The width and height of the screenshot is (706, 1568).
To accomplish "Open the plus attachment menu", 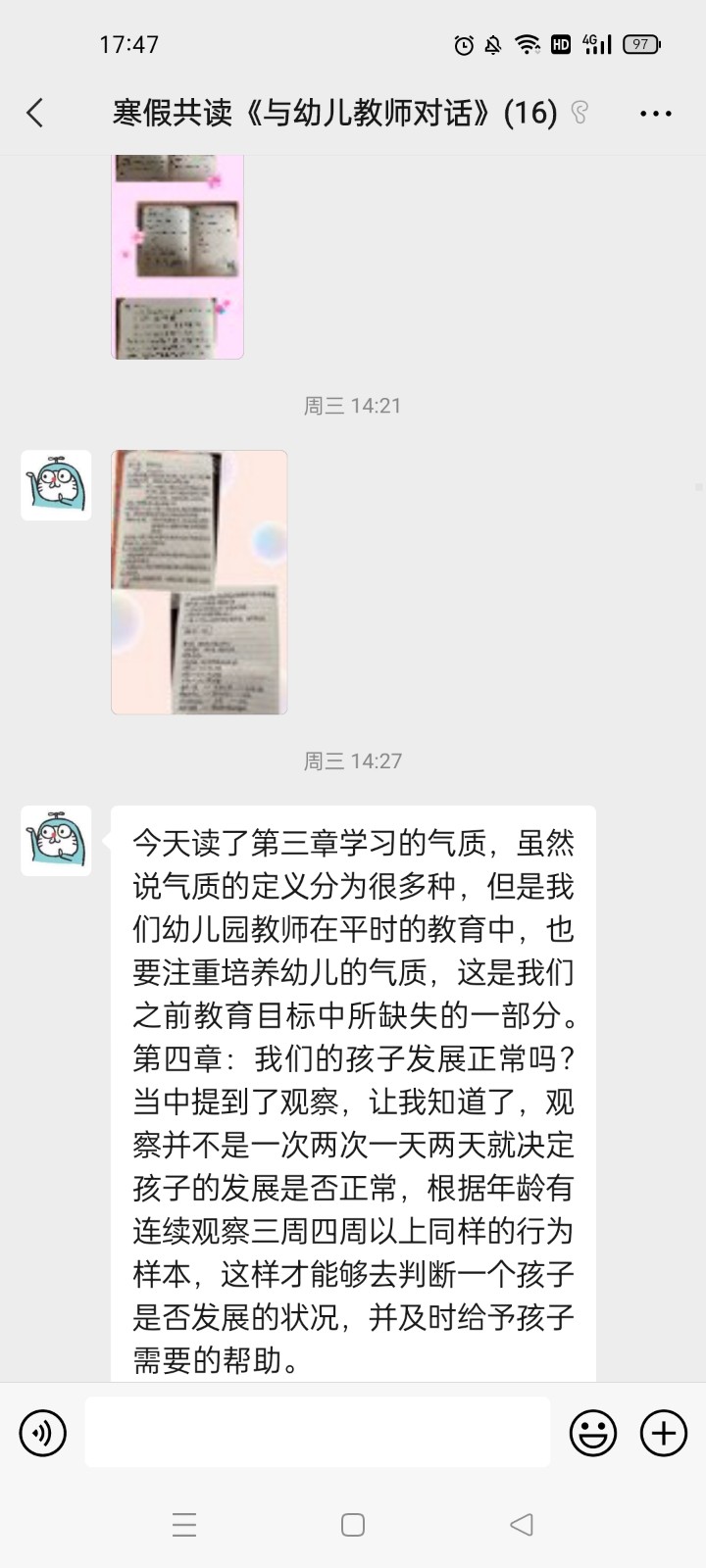I will point(664,1433).
